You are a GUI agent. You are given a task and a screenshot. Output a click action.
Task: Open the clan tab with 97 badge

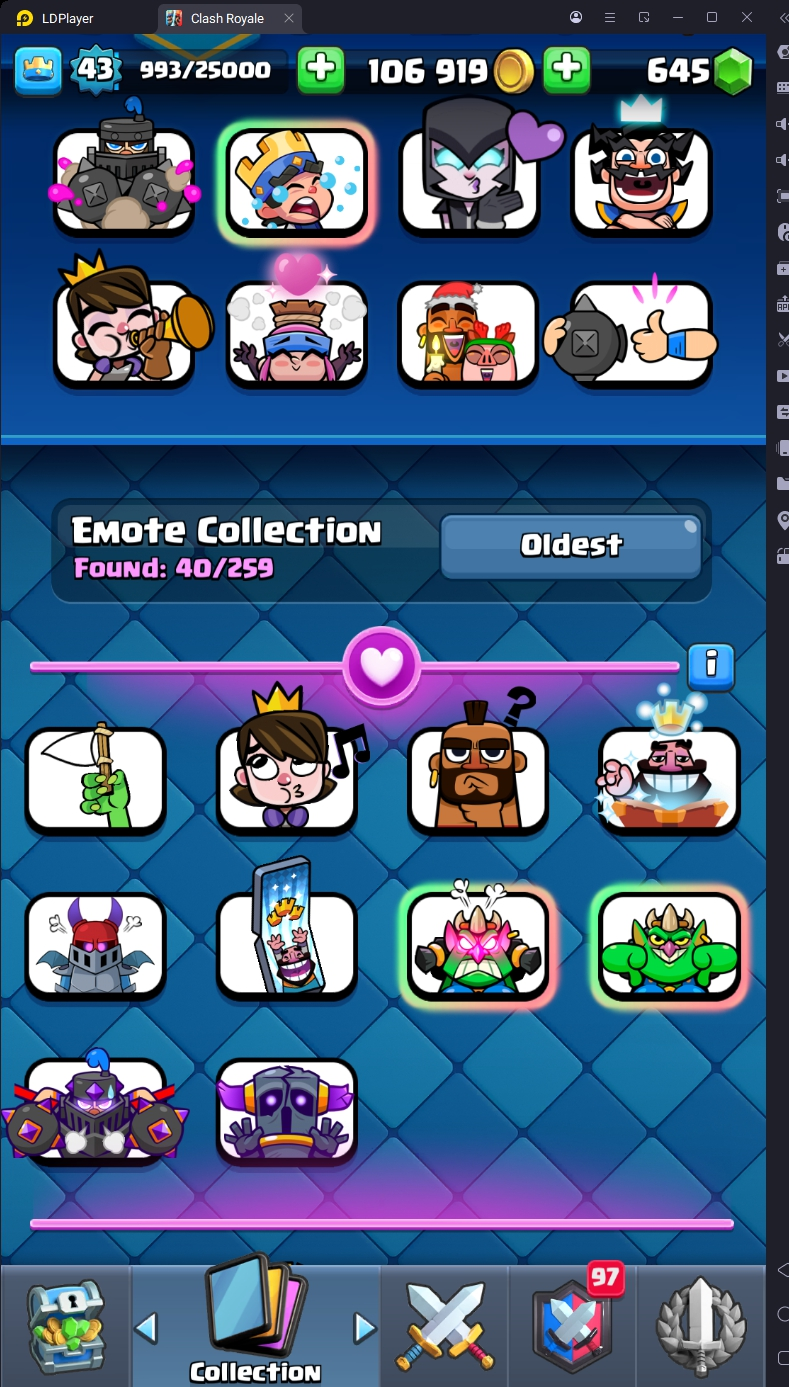click(573, 1326)
